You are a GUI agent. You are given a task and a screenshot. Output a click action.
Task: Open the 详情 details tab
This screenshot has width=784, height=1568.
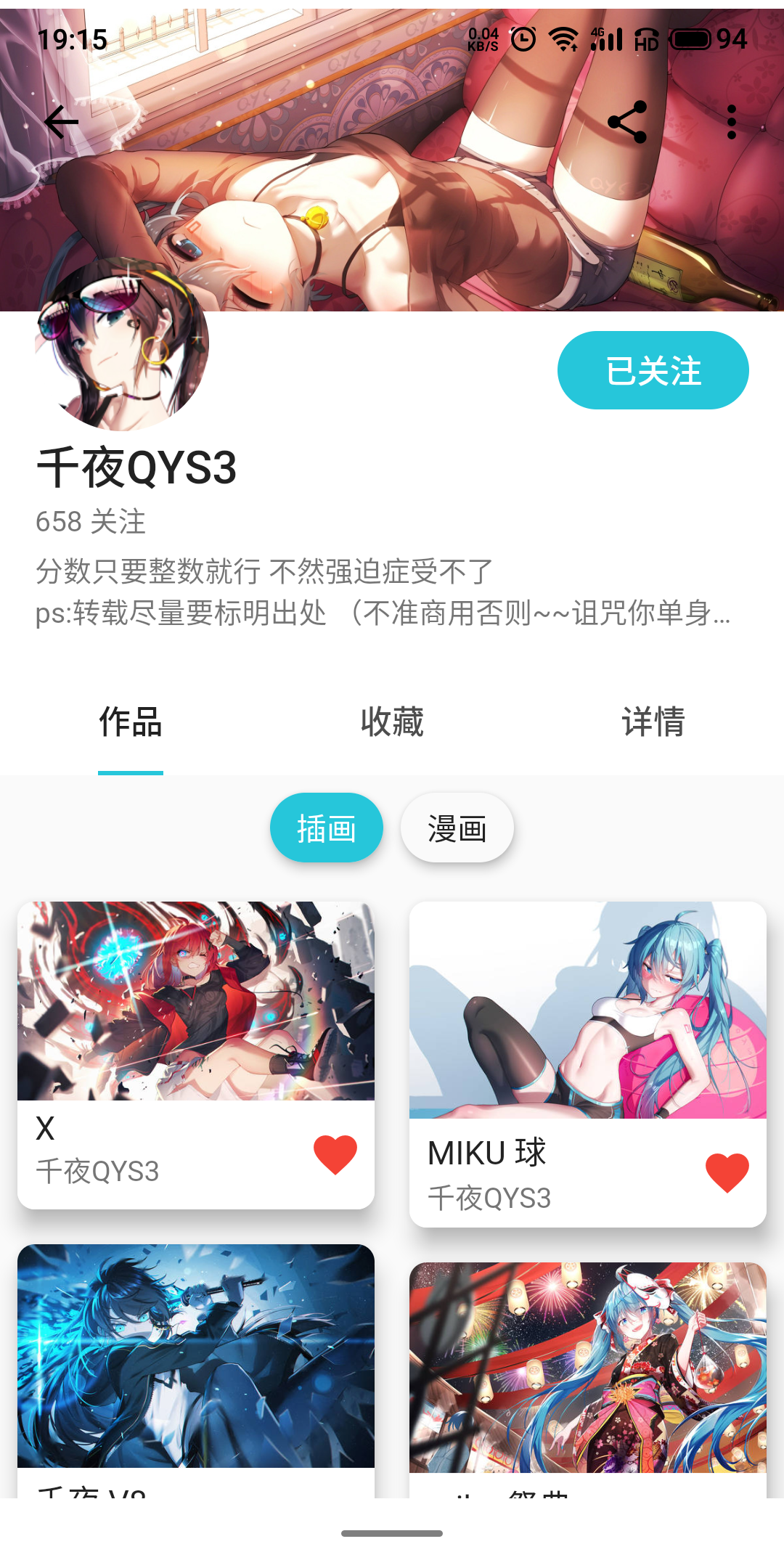[653, 721]
